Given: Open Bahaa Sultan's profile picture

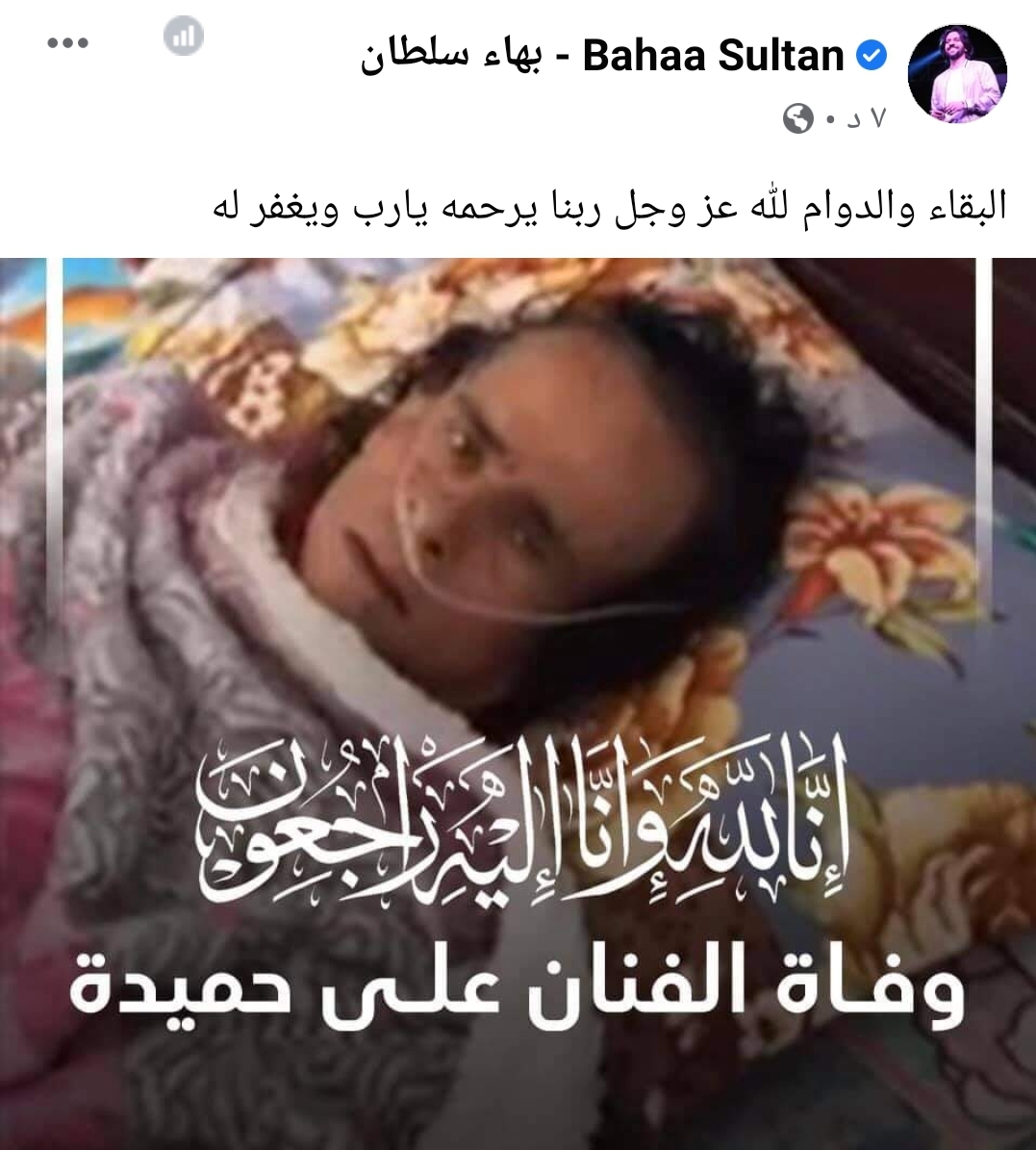Looking at the screenshot, I should (957, 74).
